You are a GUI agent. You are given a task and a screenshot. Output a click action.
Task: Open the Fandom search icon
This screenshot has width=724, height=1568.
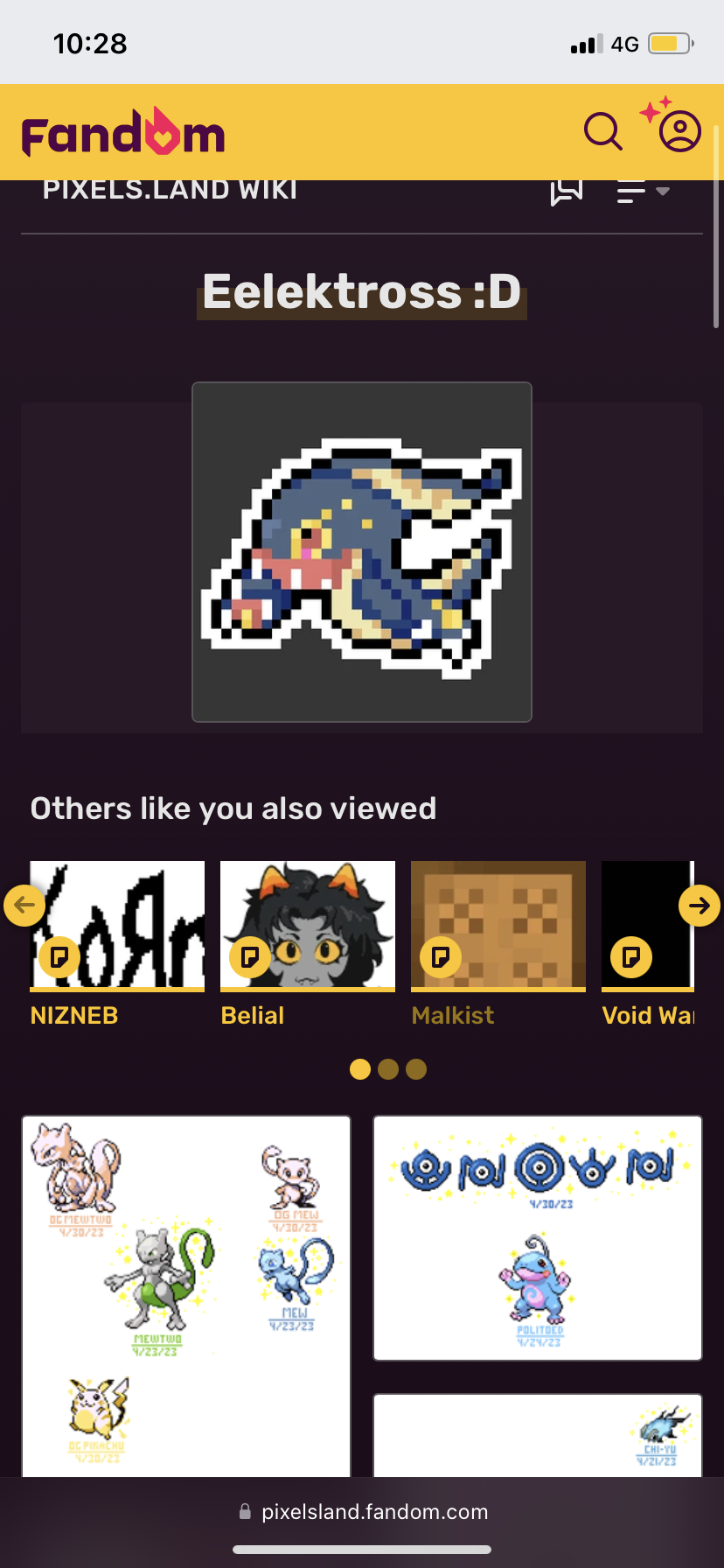pyautogui.click(x=603, y=132)
